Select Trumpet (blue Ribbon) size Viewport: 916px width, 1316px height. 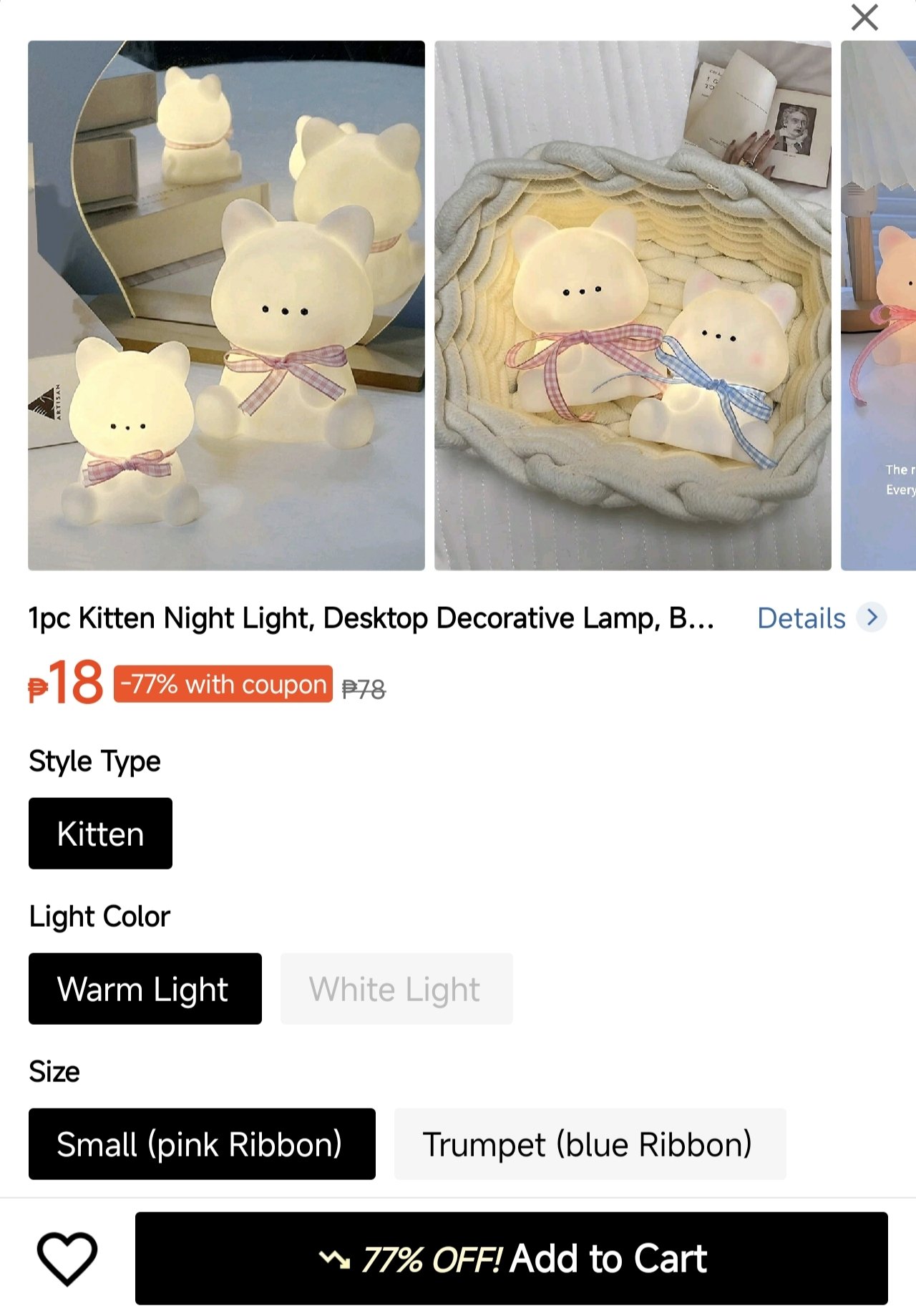590,1144
